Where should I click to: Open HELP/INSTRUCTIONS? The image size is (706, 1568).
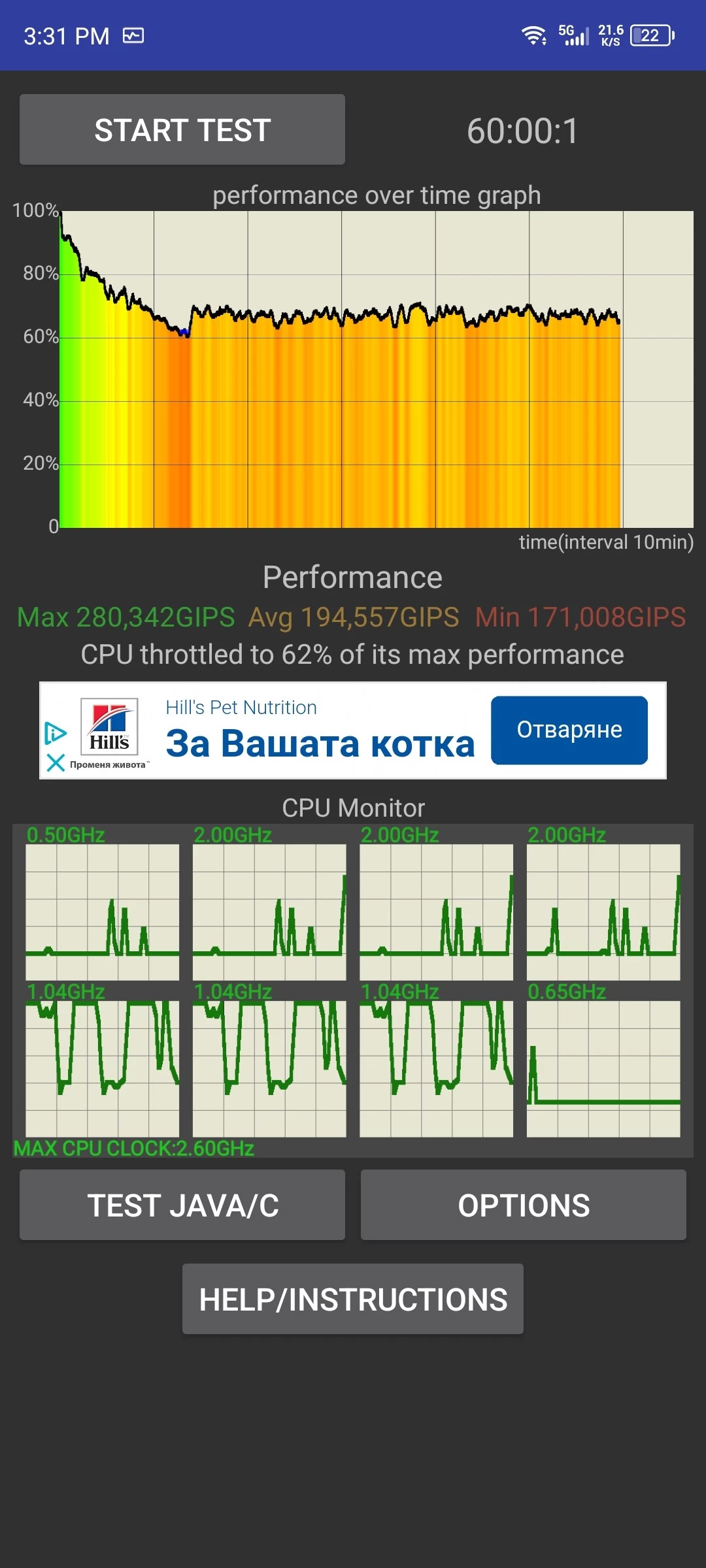[352, 1299]
